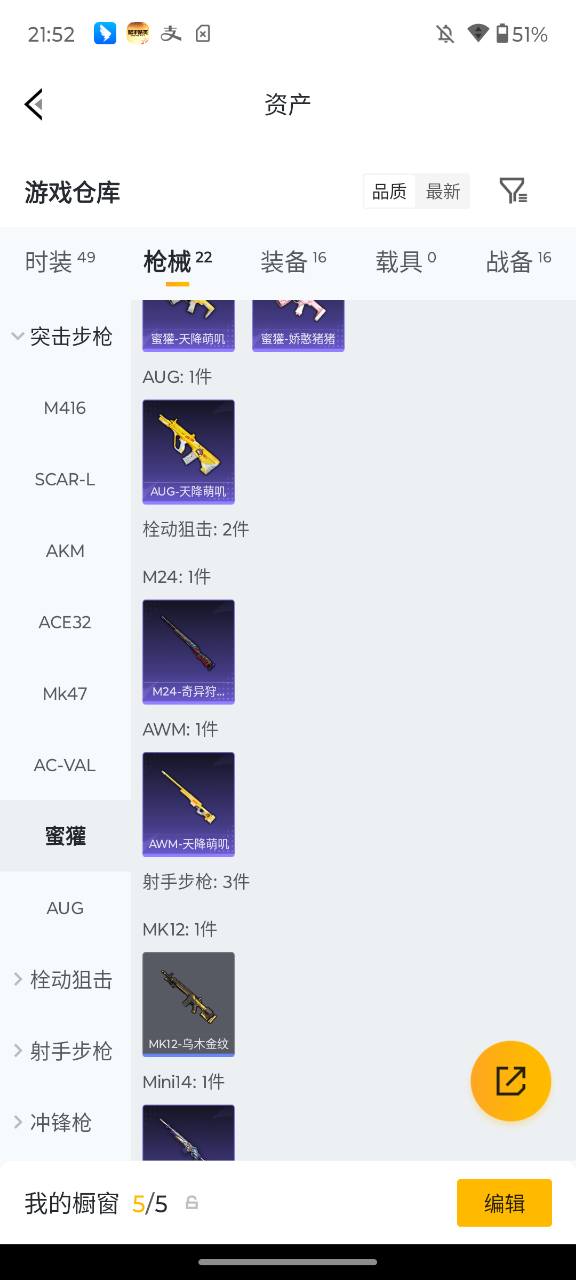This screenshot has height=1280, width=576.
Task: Tap the 编辑 button for 我的橱窗
Action: 504,1203
